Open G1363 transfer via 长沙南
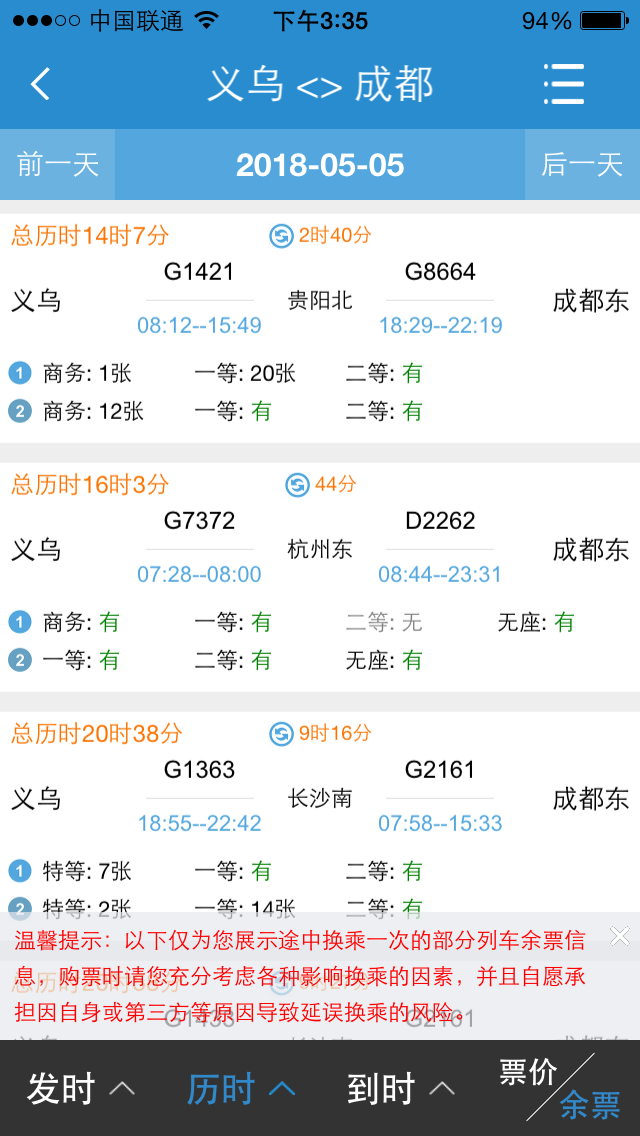Image resolution: width=640 pixels, height=1136 pixels. [x=320, y=798]
